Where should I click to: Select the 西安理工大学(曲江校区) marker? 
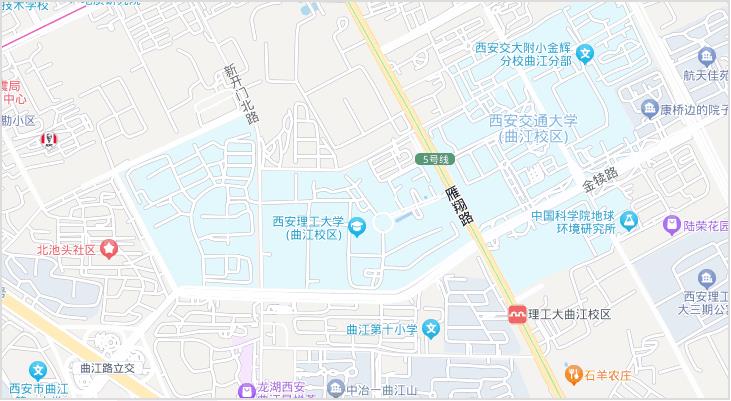358,228
